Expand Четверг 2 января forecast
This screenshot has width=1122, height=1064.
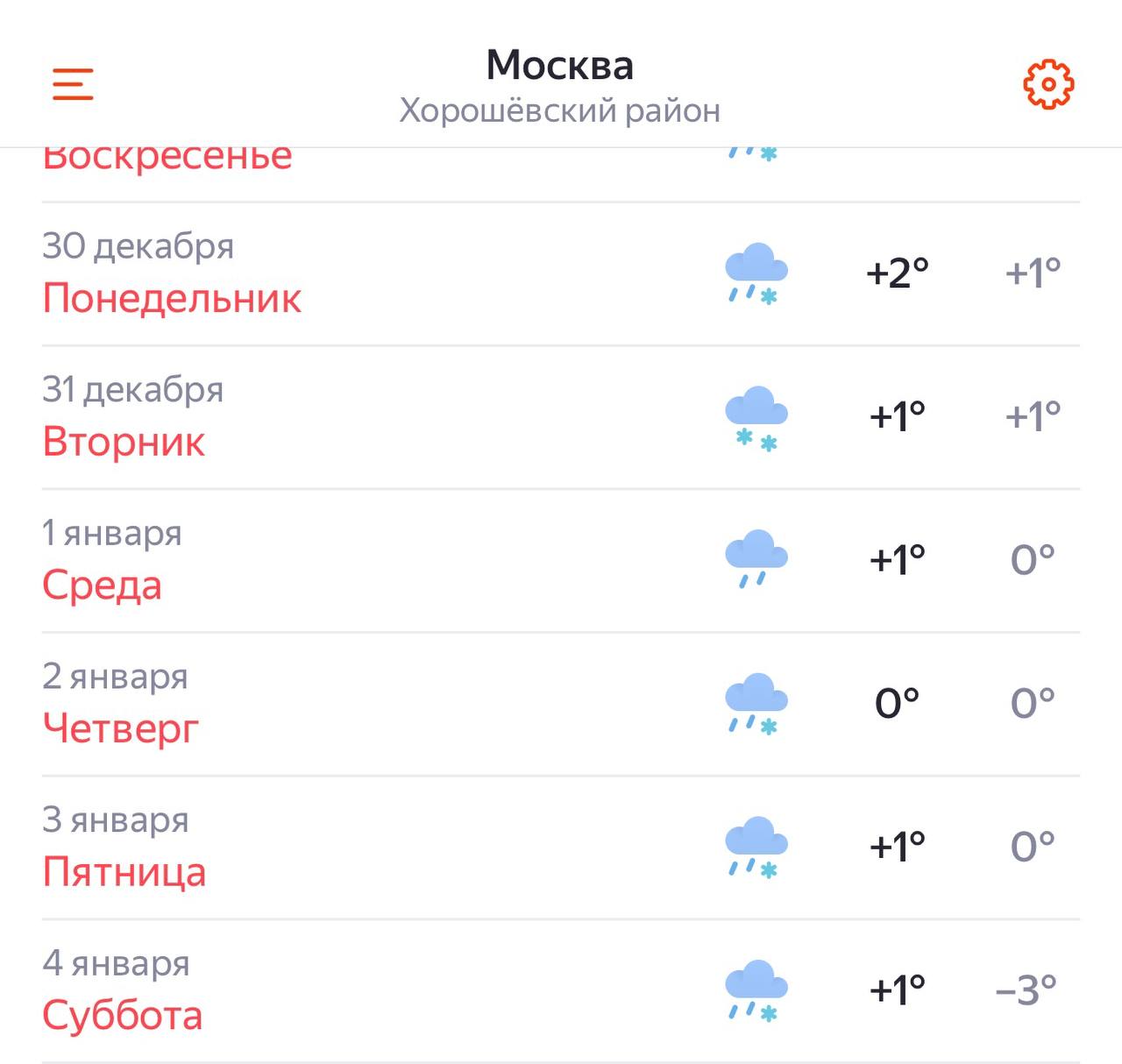[561, 704]
